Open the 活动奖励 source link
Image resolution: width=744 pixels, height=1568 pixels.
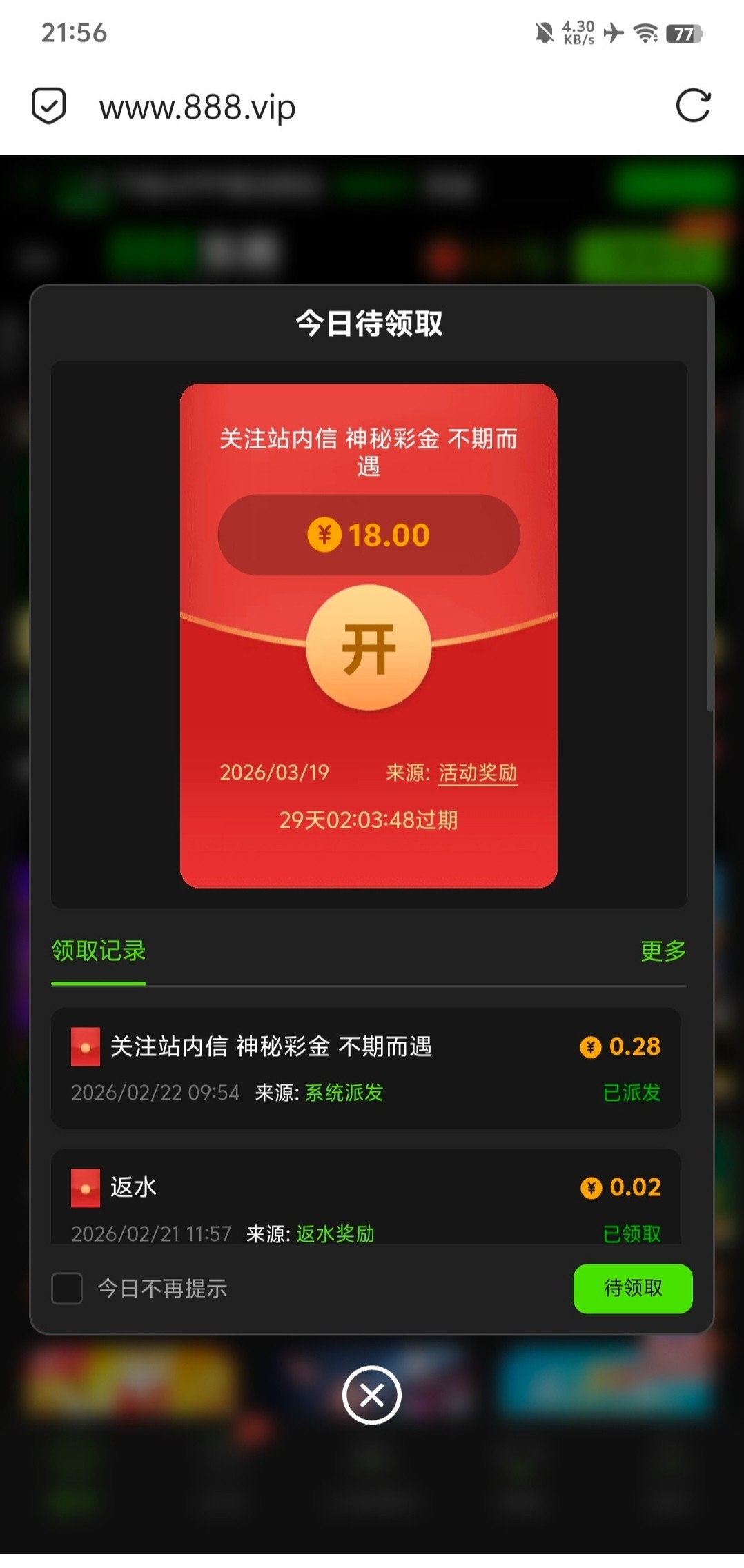478,773
